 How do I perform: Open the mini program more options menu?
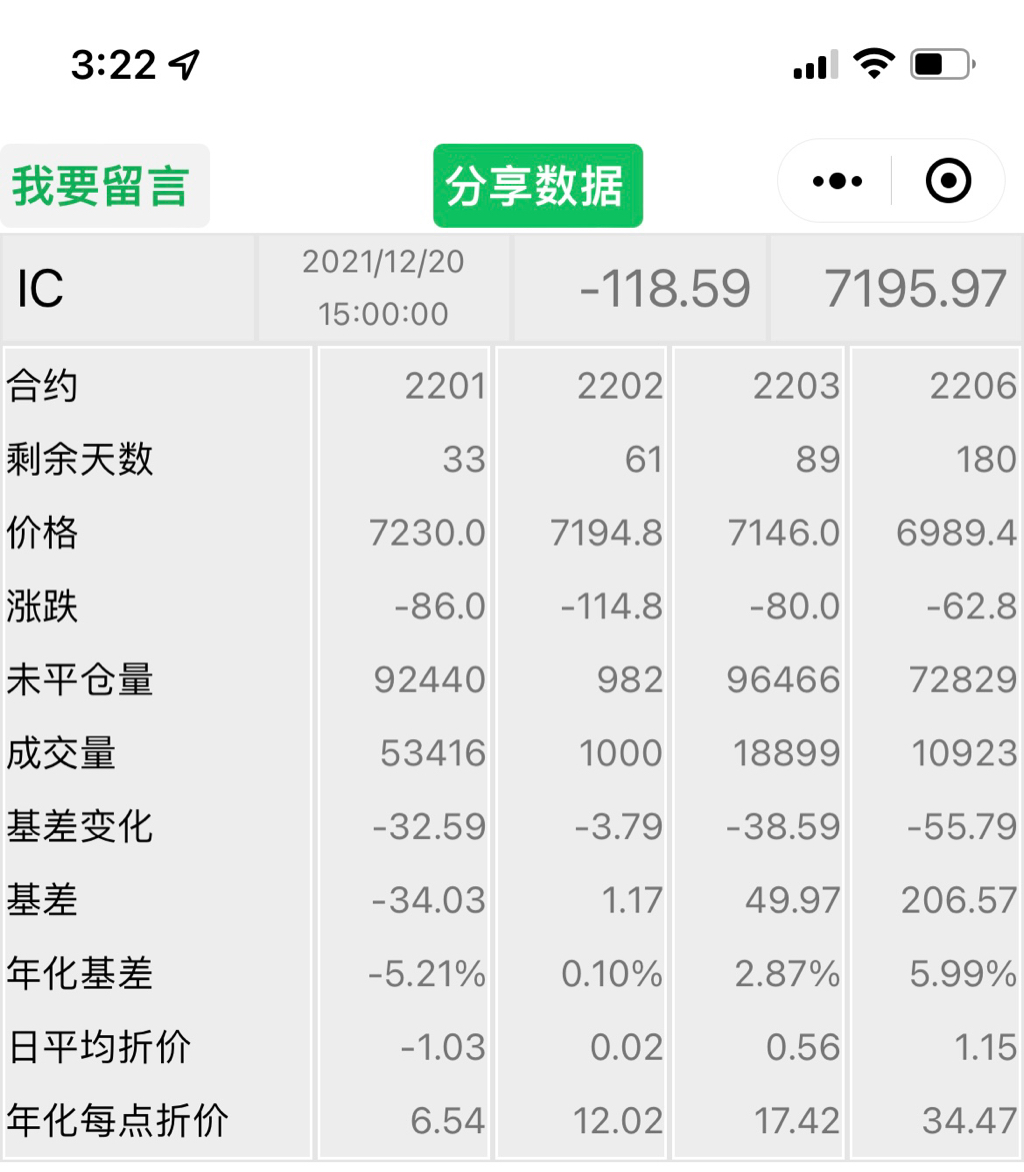[836, 181]
